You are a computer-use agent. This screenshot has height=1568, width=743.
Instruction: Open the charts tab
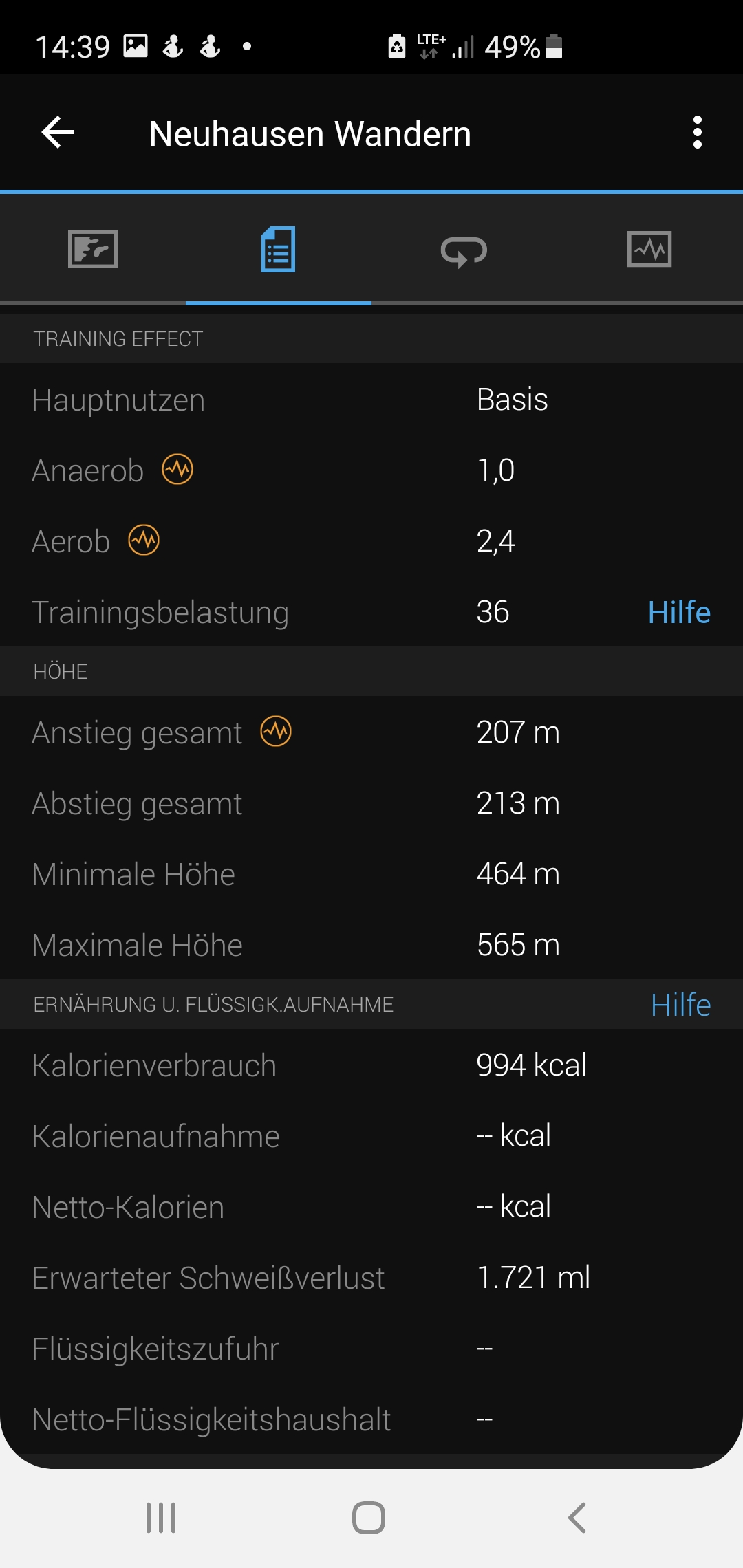click(x=649, y=249)
